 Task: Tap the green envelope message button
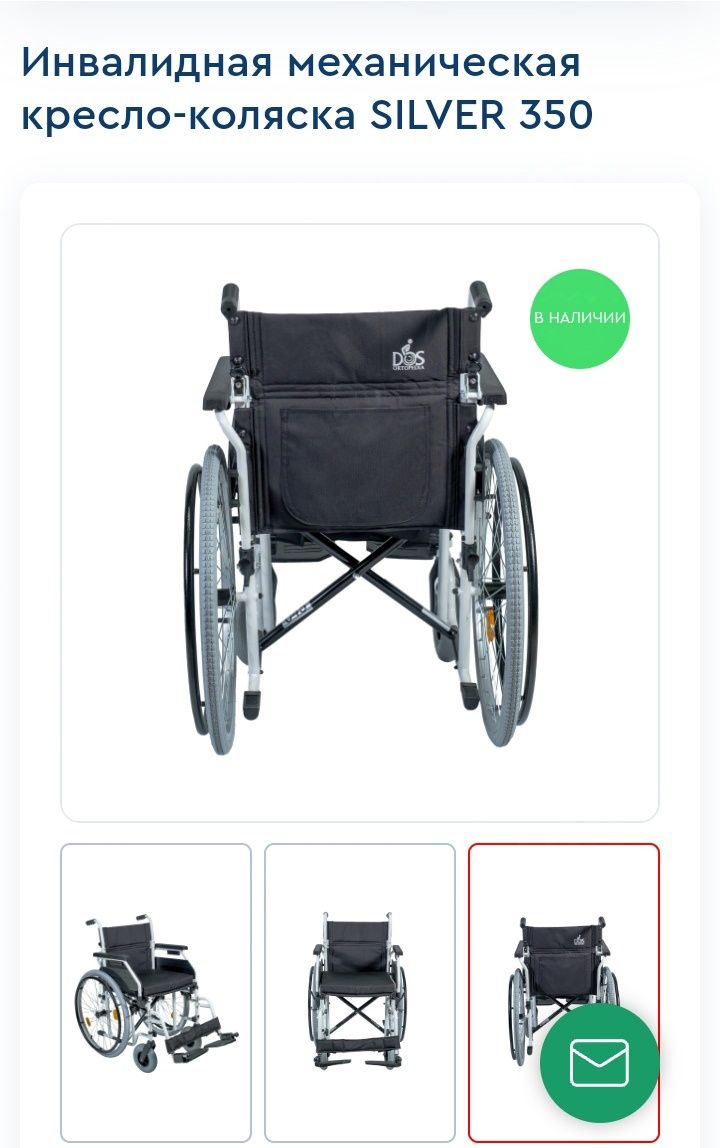tap(599, 1063)
